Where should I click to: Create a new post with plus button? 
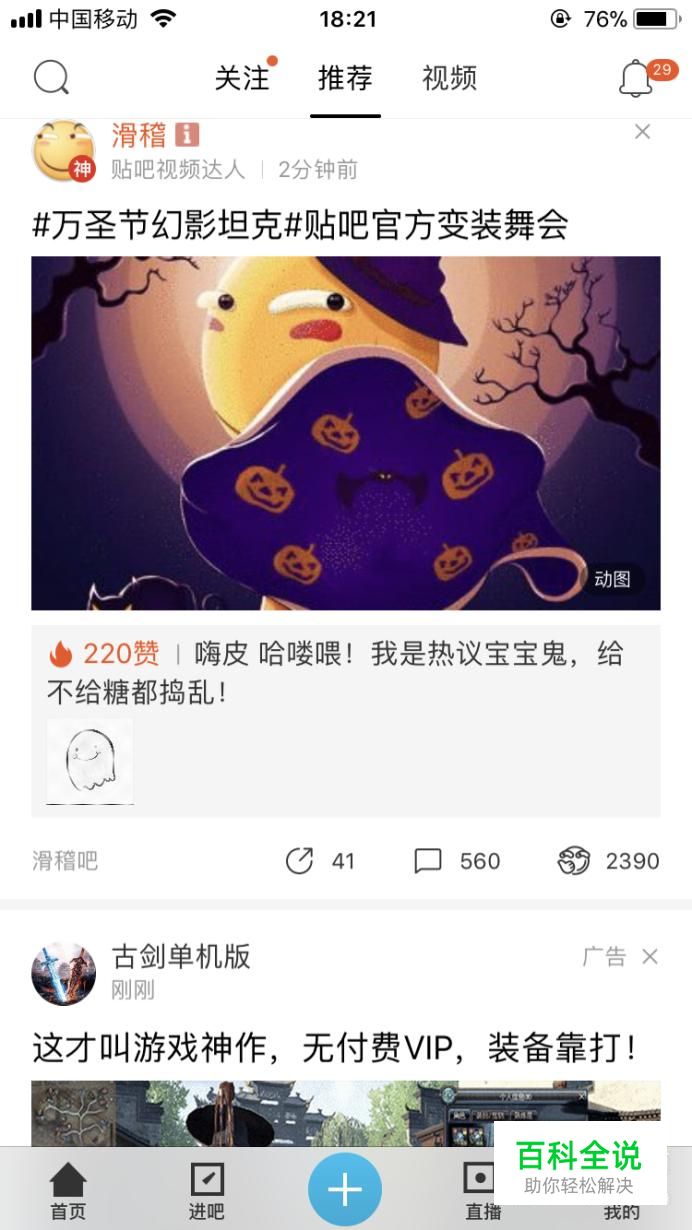pyautogui.click(x=345, y=1189)
